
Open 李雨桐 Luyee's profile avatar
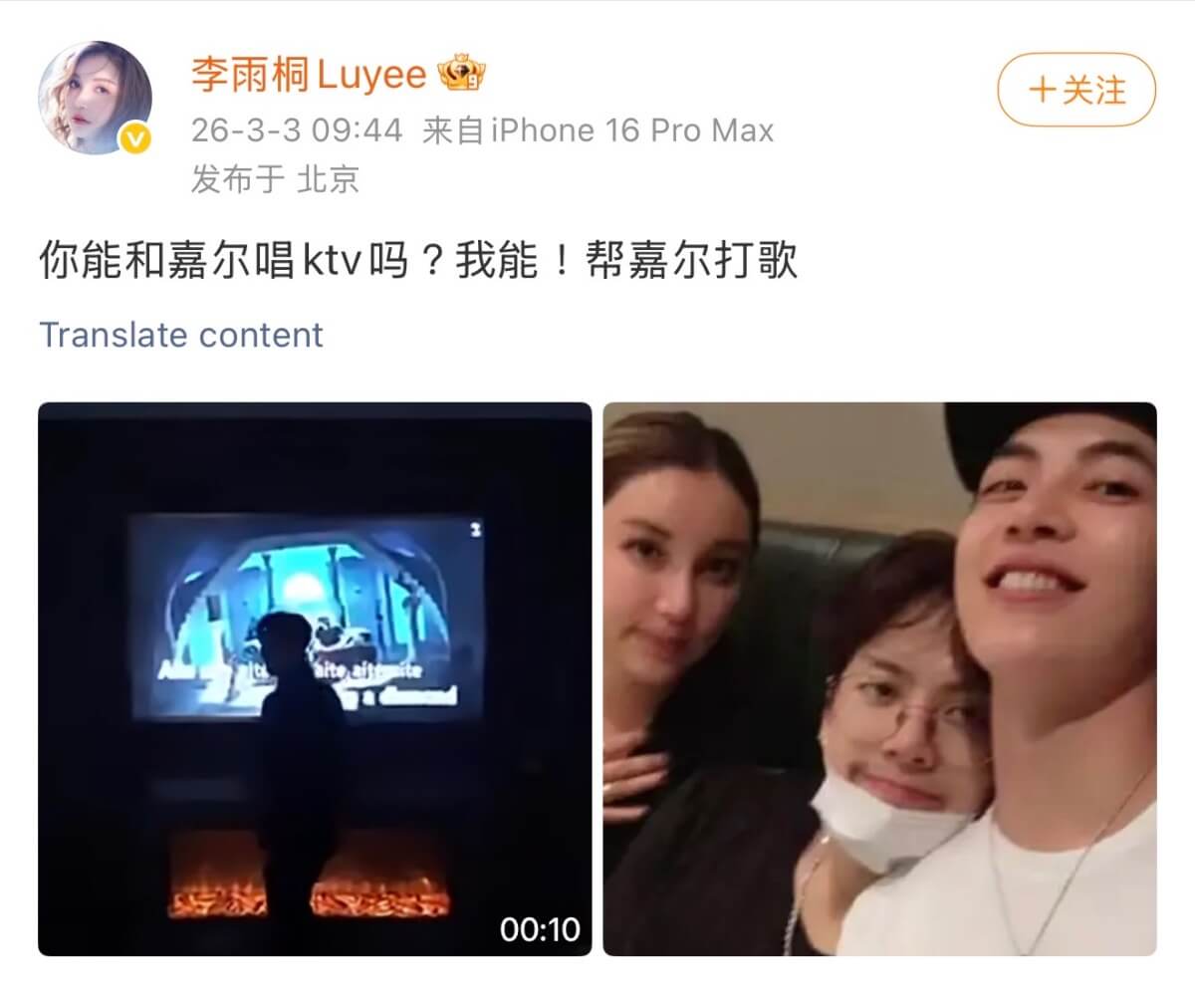tap(95, 98)
